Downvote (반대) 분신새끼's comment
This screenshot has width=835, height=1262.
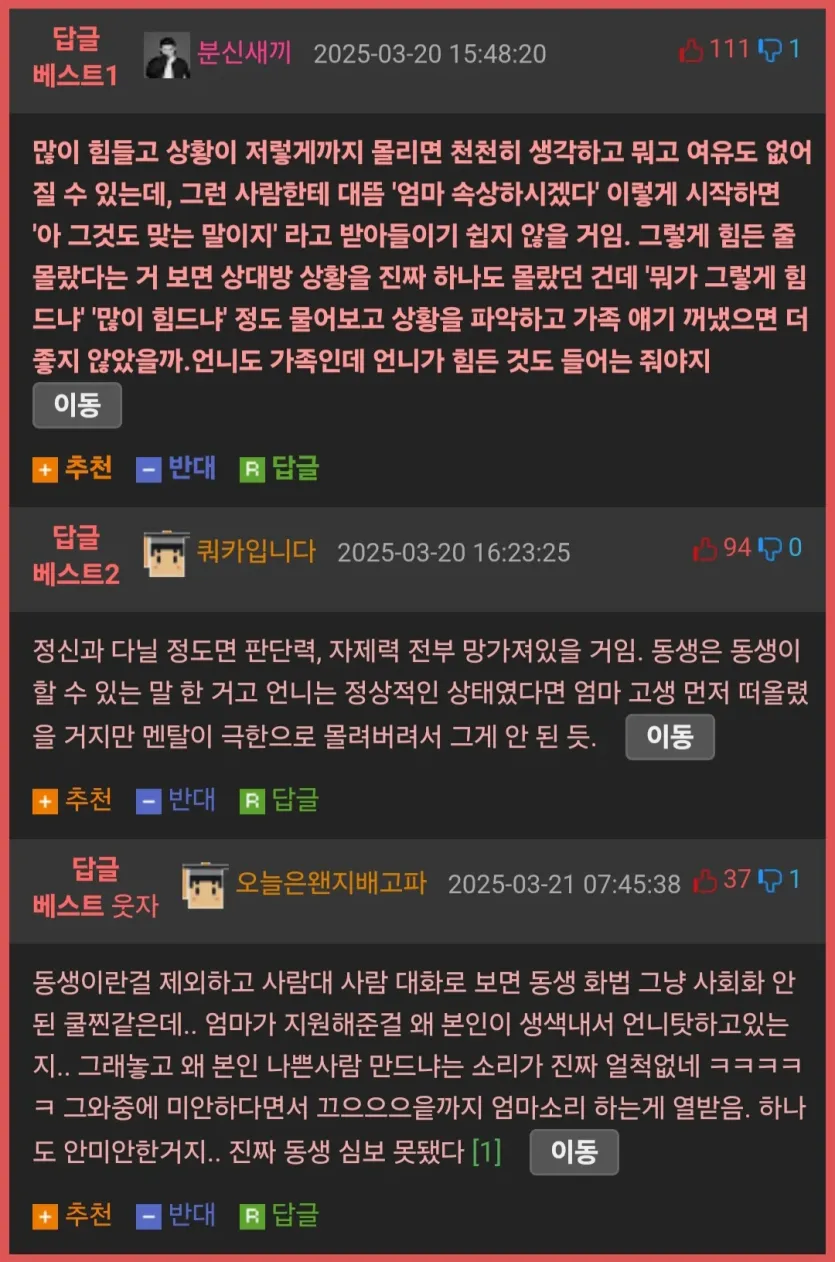[x=176, y=468]
